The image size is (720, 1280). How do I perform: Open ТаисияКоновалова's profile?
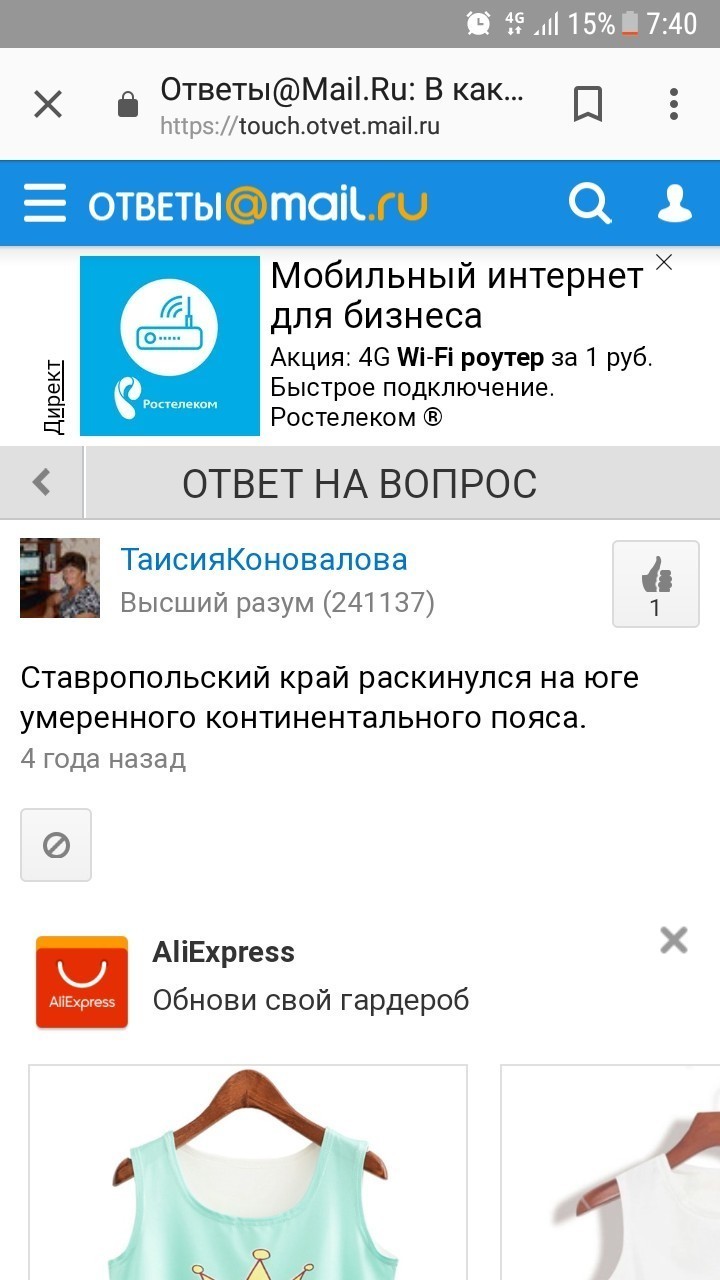(264, 560)
